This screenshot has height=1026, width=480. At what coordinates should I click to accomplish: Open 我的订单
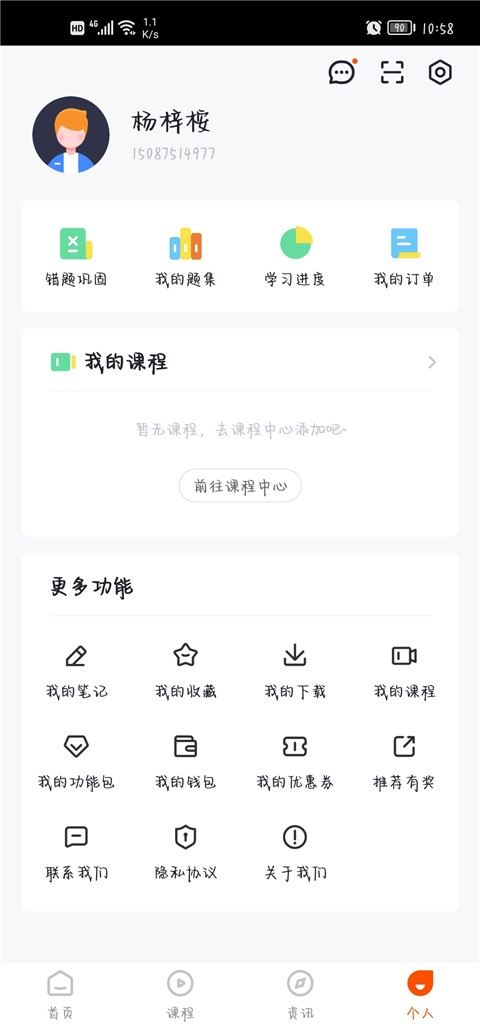coord(404,256)
